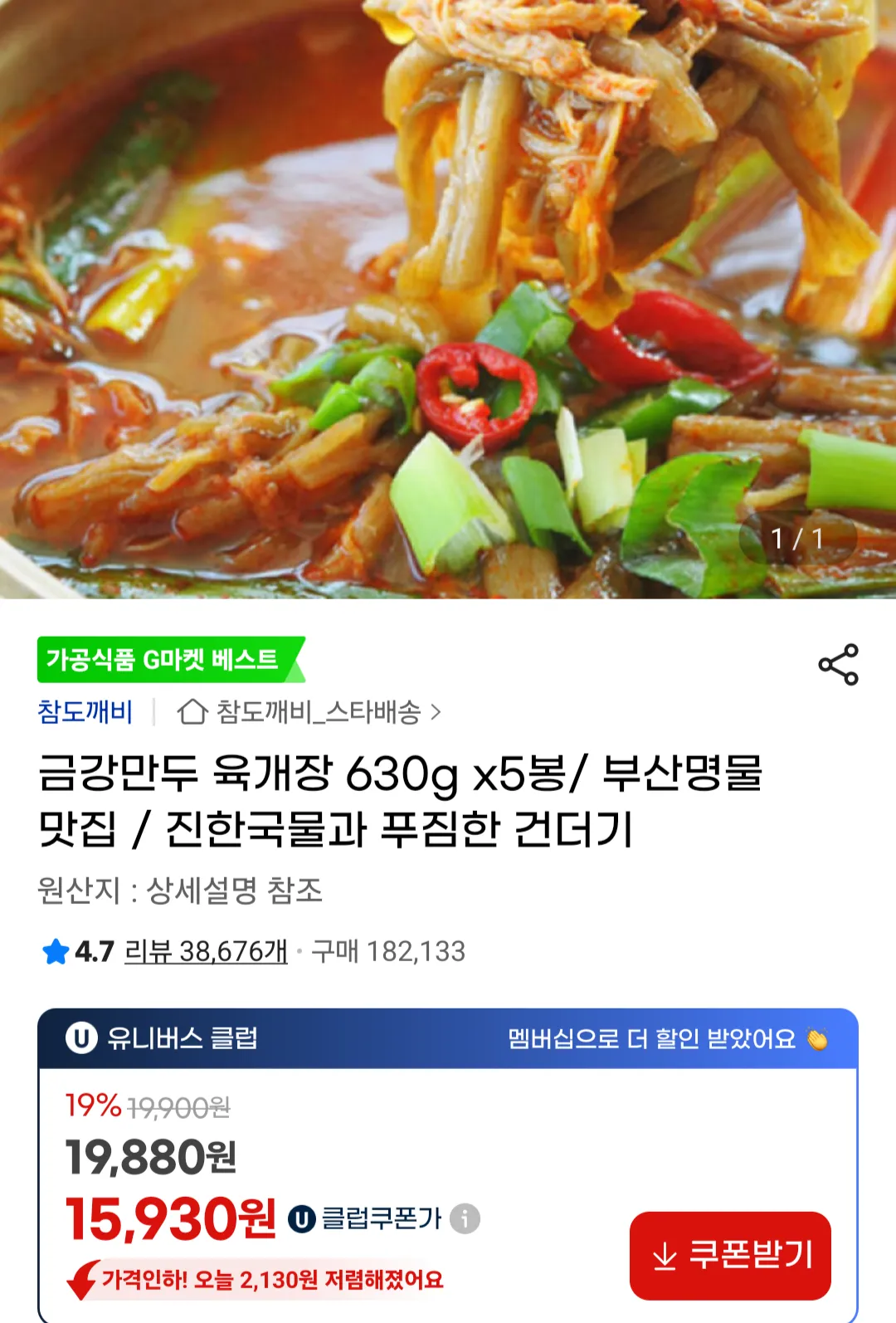Open the 유니버스 클럽 membership banner

448,1038
